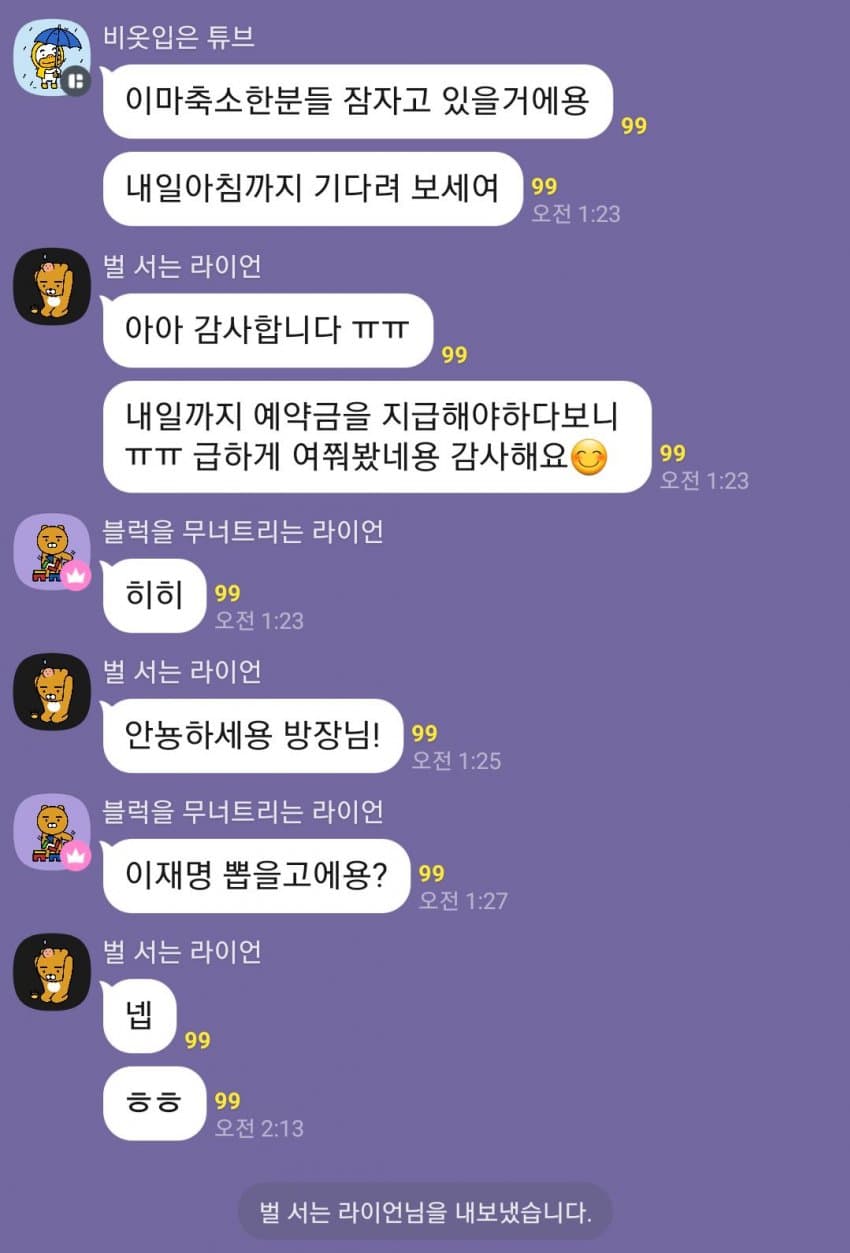Image resolution: width=850 pixels, height=1253 pixels.
Task: Open 벌 서는 라이언's avatar beside 넵
Action: 51,971
